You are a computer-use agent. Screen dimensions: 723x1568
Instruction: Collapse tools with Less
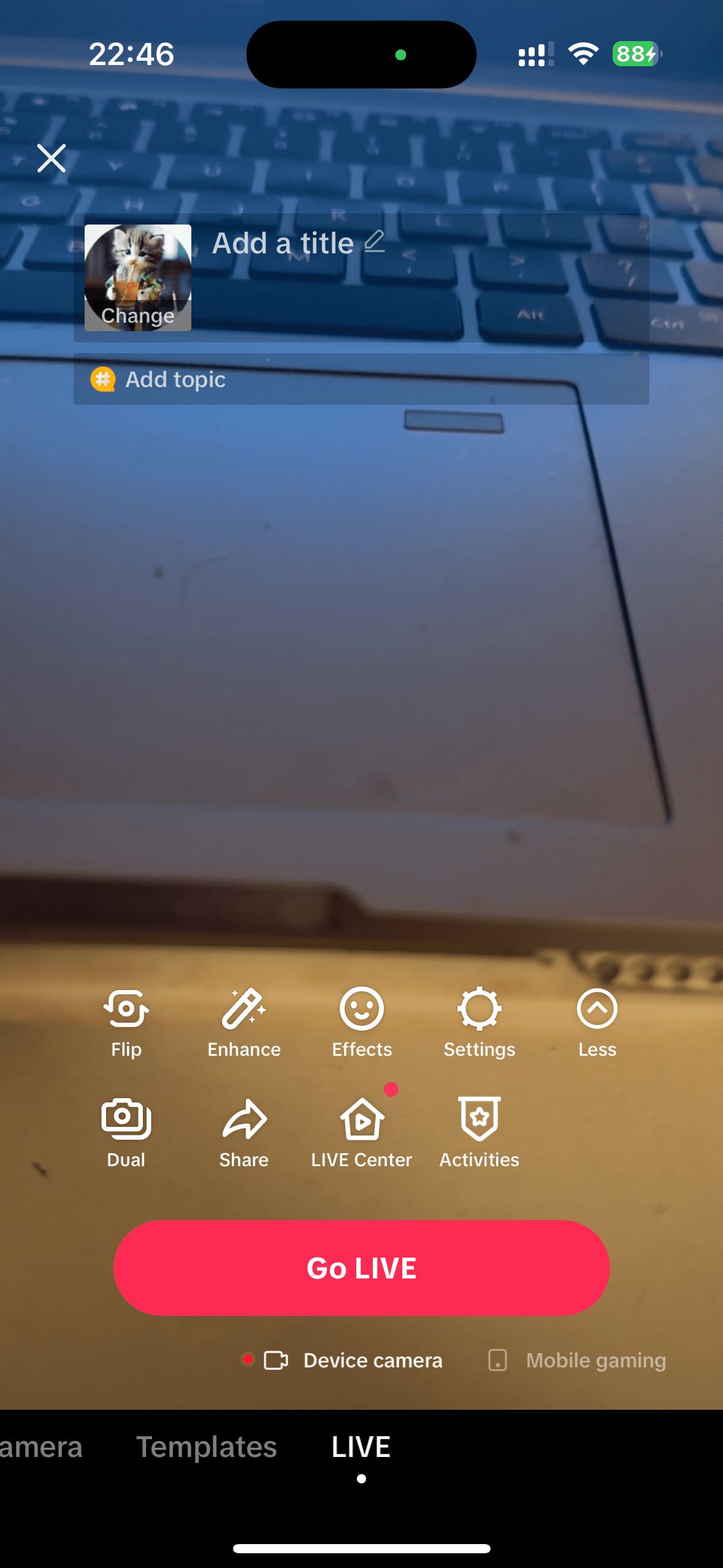tap(597, 1021)
